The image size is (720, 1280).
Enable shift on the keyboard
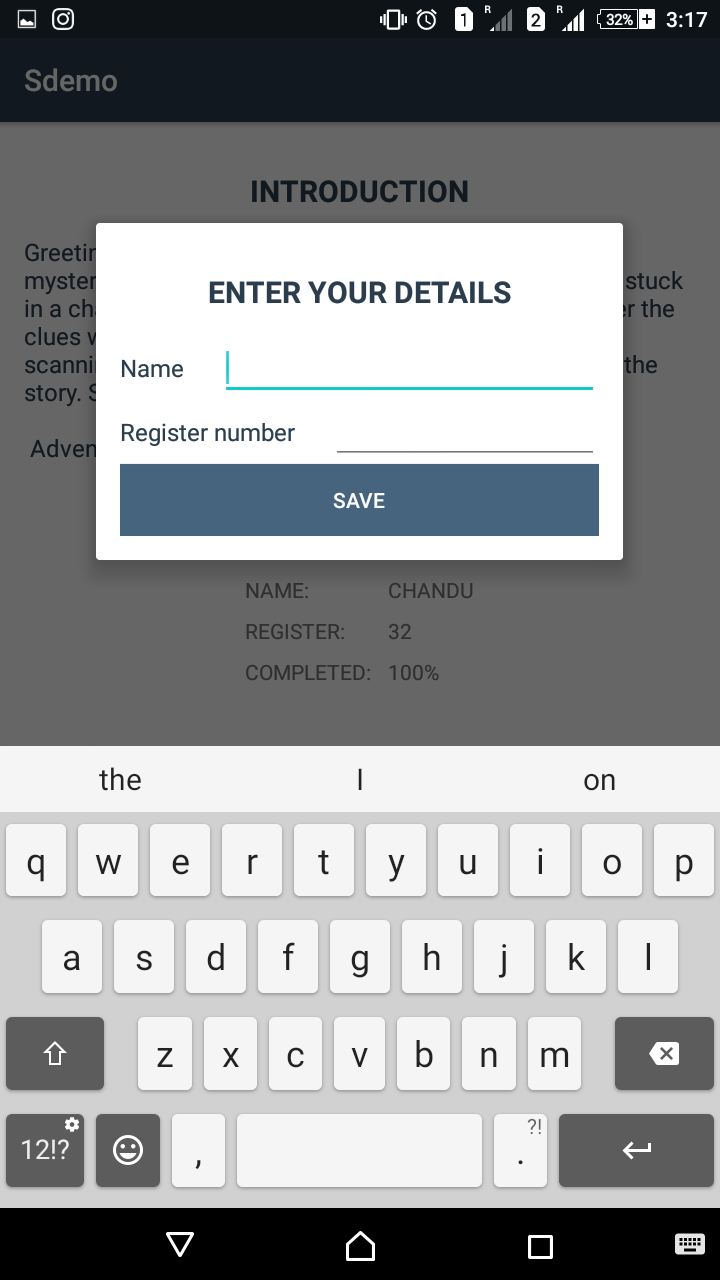(55, 1053)
